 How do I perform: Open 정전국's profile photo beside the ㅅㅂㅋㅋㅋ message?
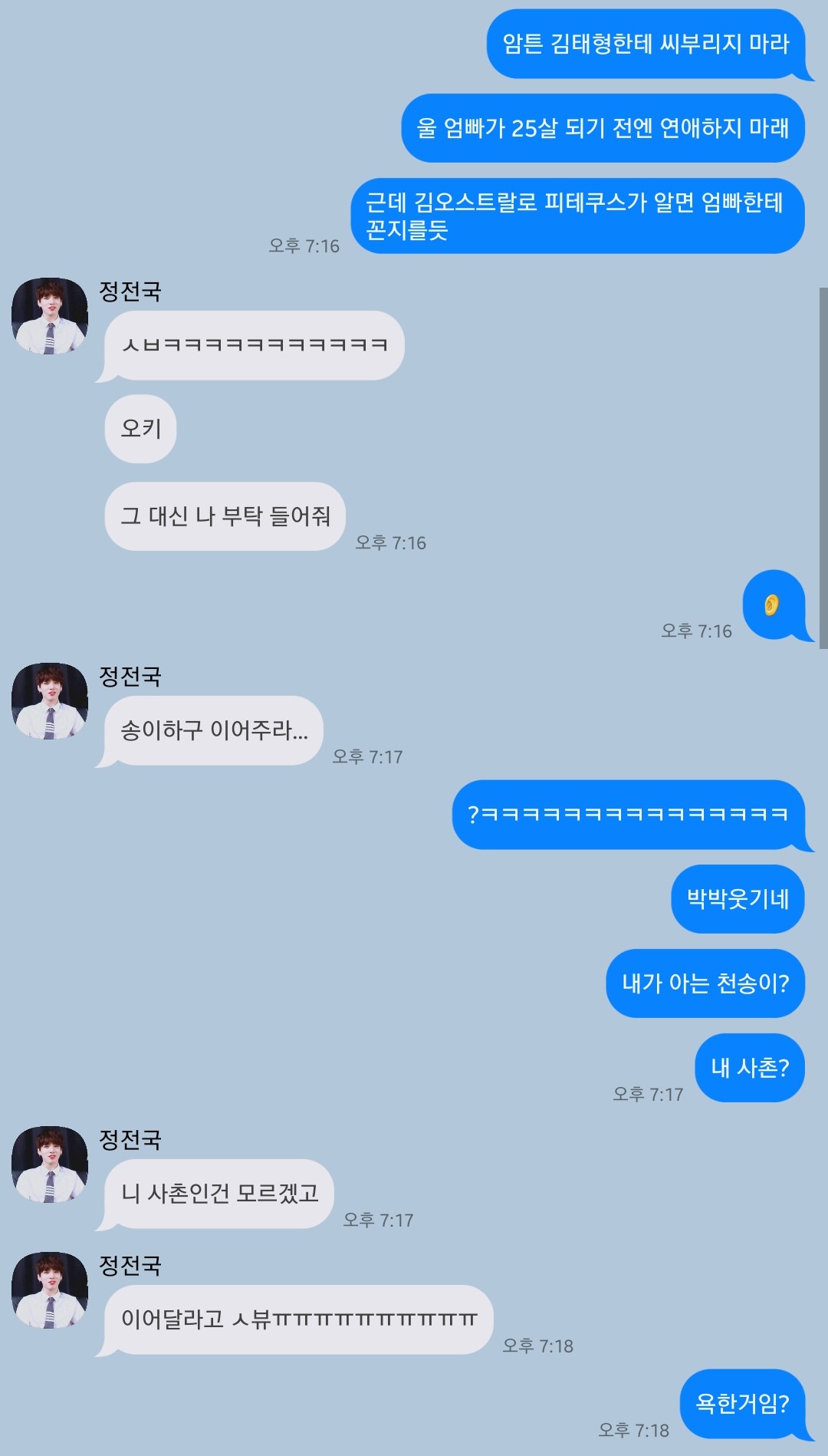click(50, 316)
